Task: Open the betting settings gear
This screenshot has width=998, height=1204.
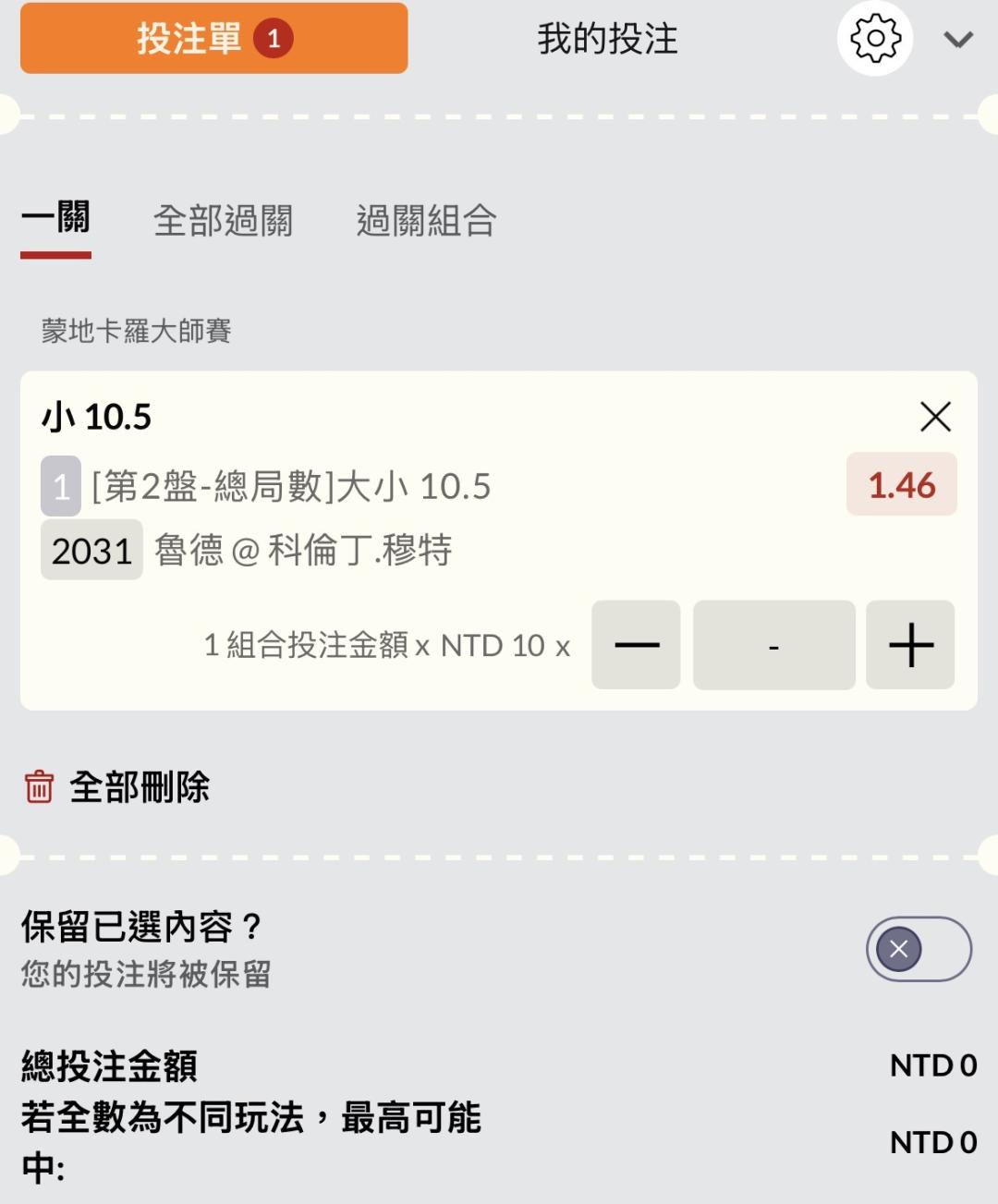Action: [x=874, y=39]
